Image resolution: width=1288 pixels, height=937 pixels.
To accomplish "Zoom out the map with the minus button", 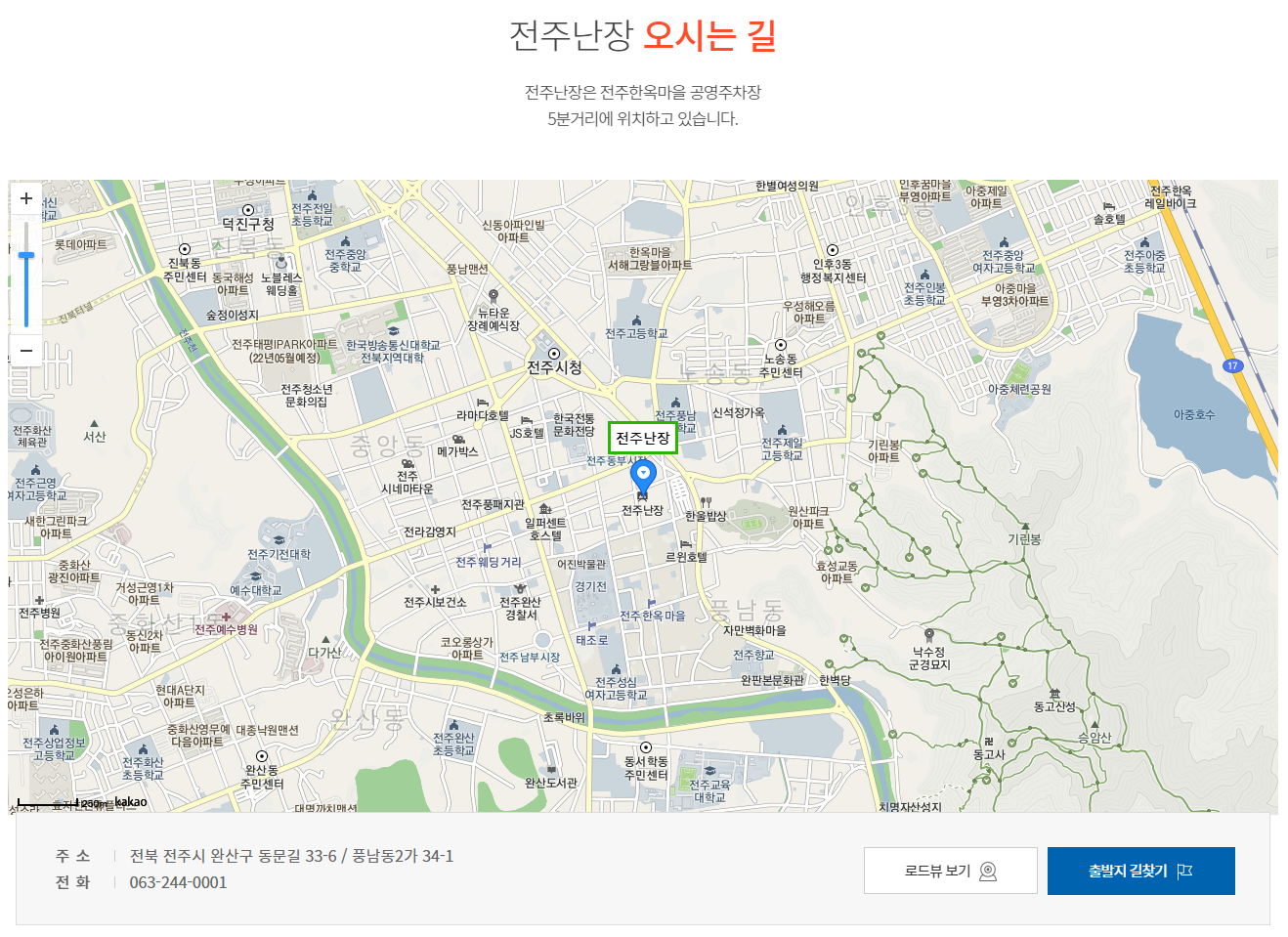I will [x=25, y=351].
